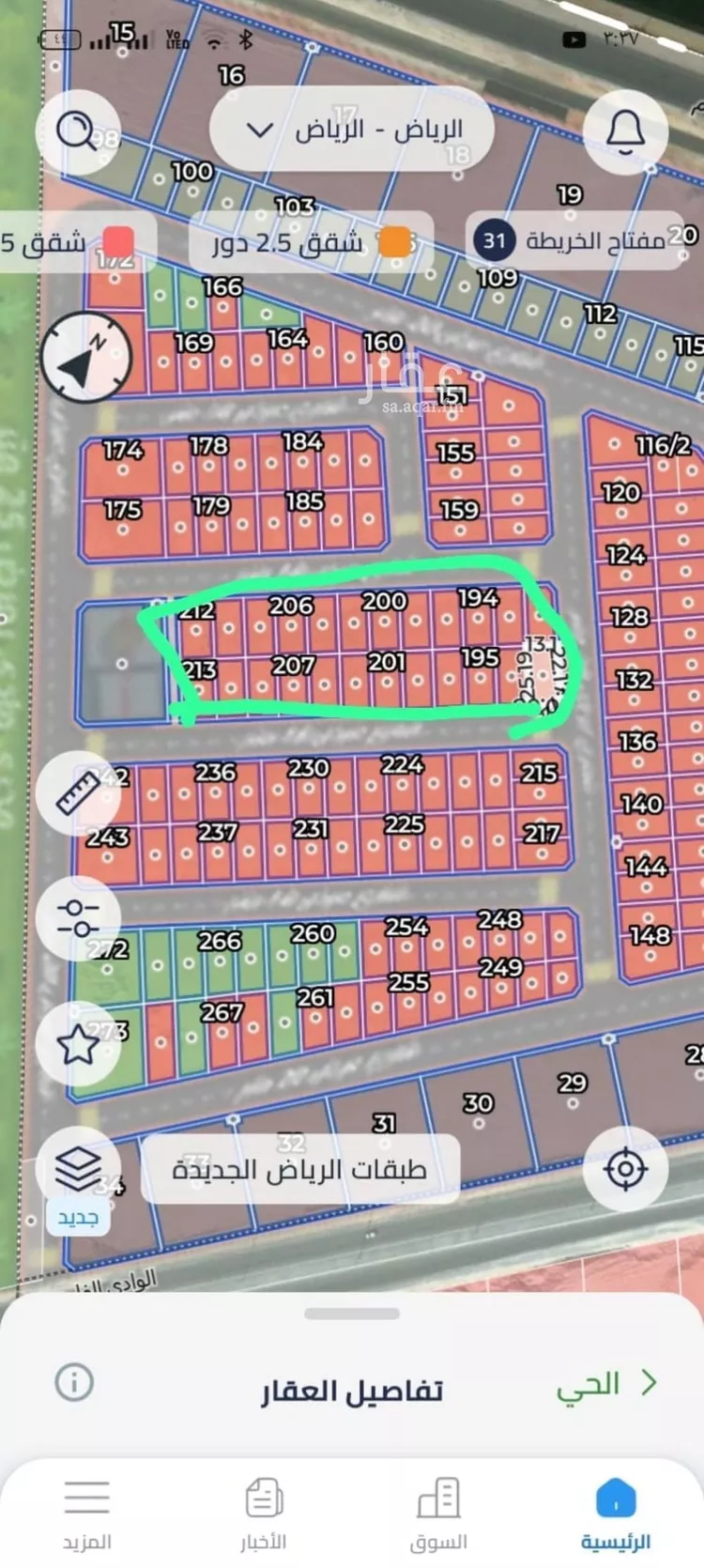Switch to the الرئيسية tab
Viewport: 704px width, 1568px height.
pyautogui.click(x=615, y=1514)
